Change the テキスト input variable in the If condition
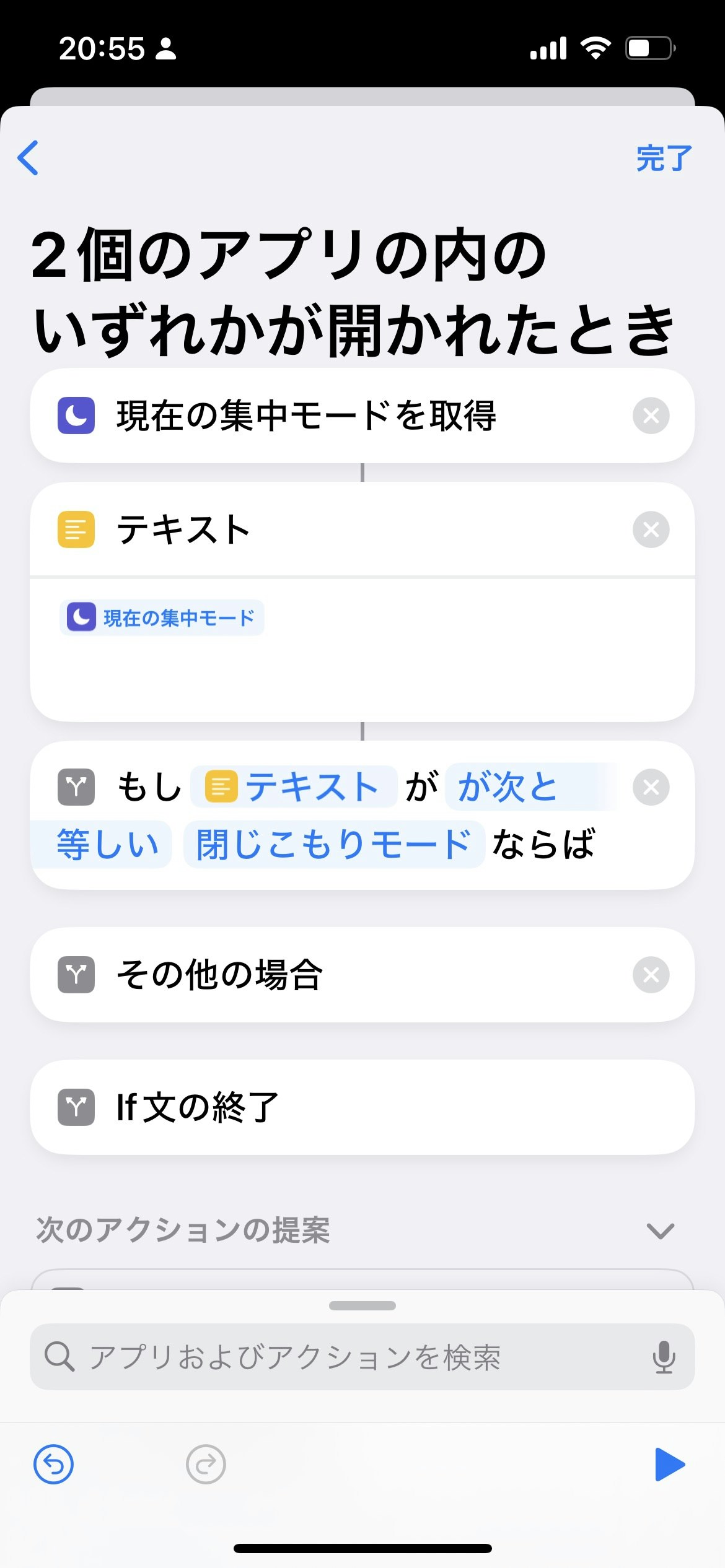This screenshot has height=1568, width=725. coord(294,787)
